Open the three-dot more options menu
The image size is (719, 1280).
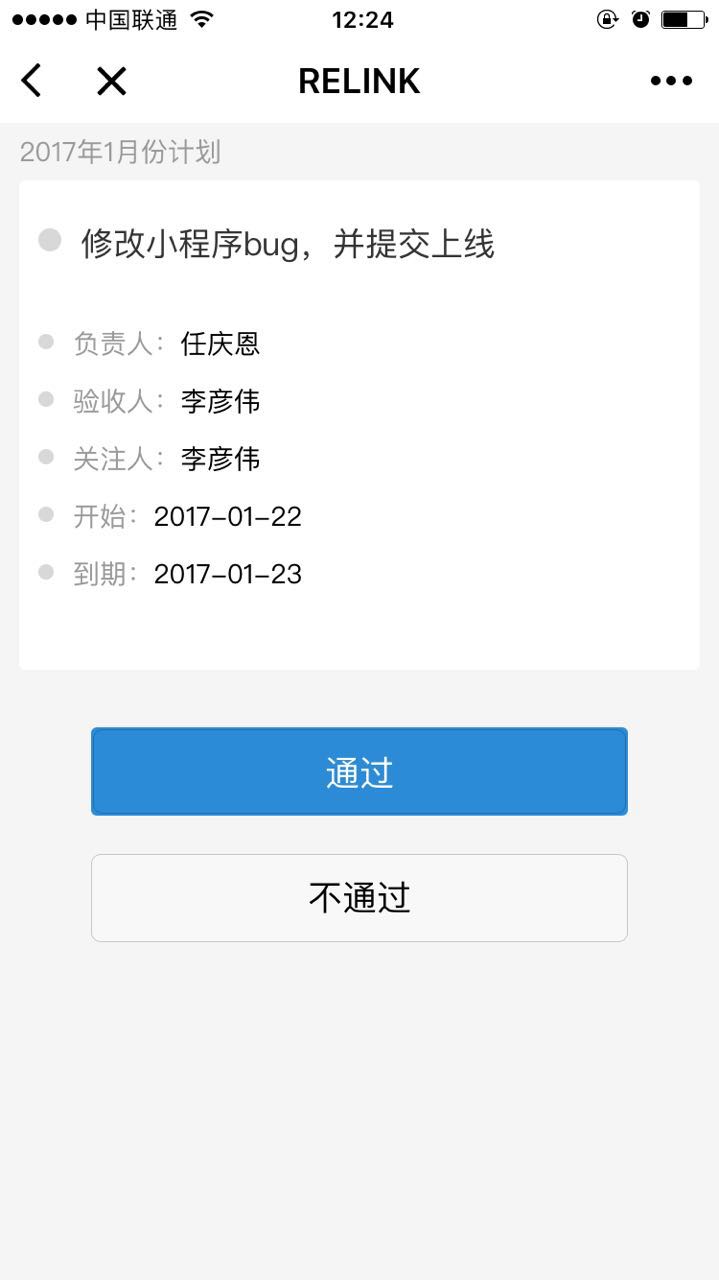[671, 81]
